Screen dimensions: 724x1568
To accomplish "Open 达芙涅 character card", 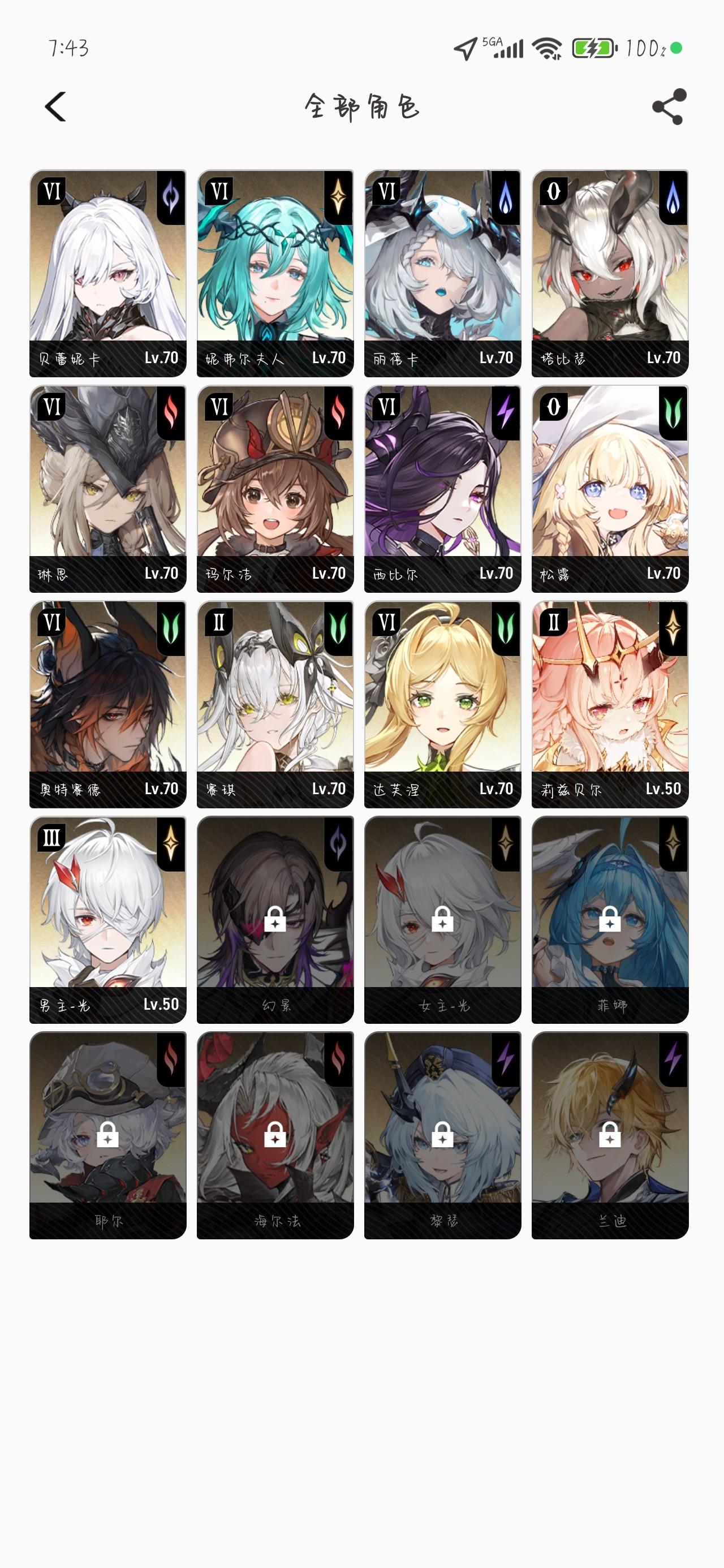I will coord(443,704).
